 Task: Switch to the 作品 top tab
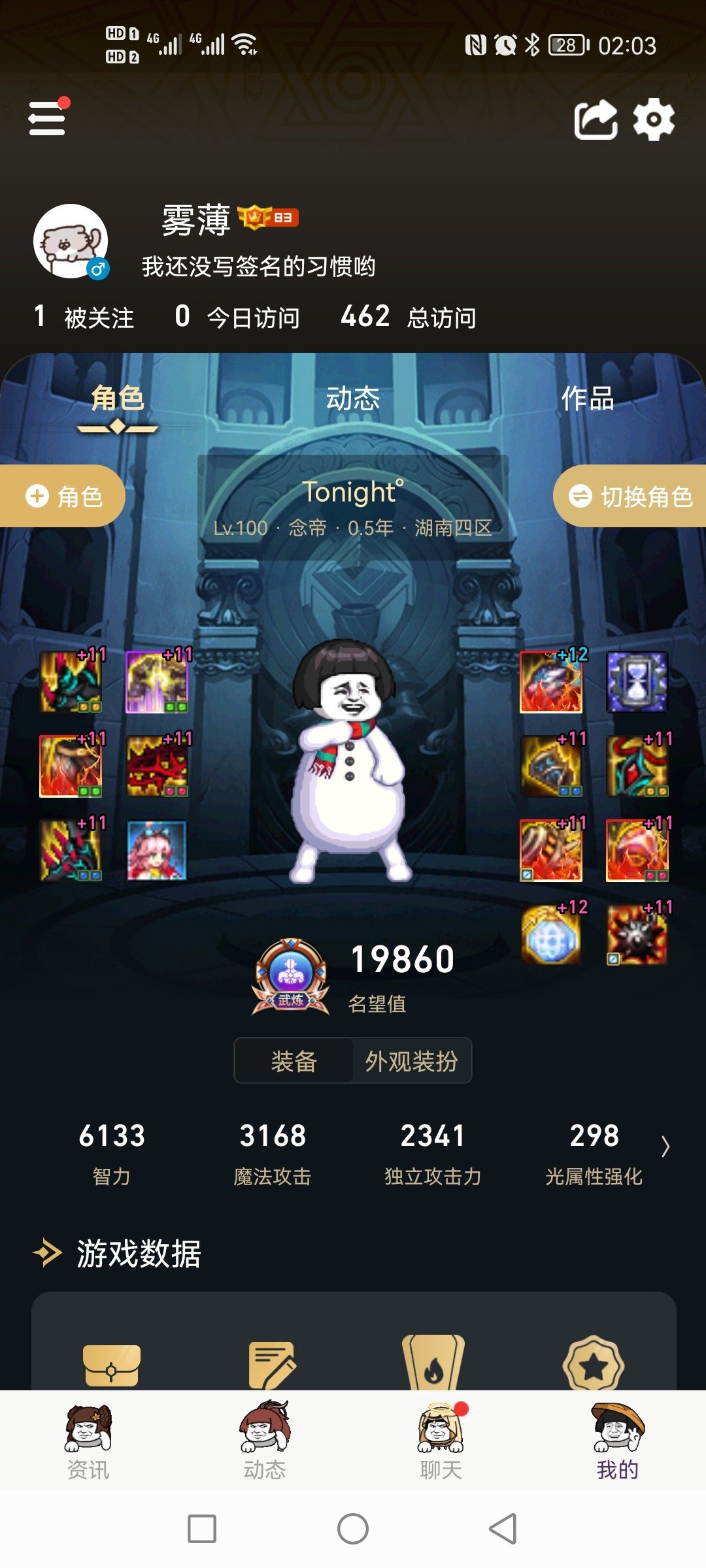coord(588,398)
